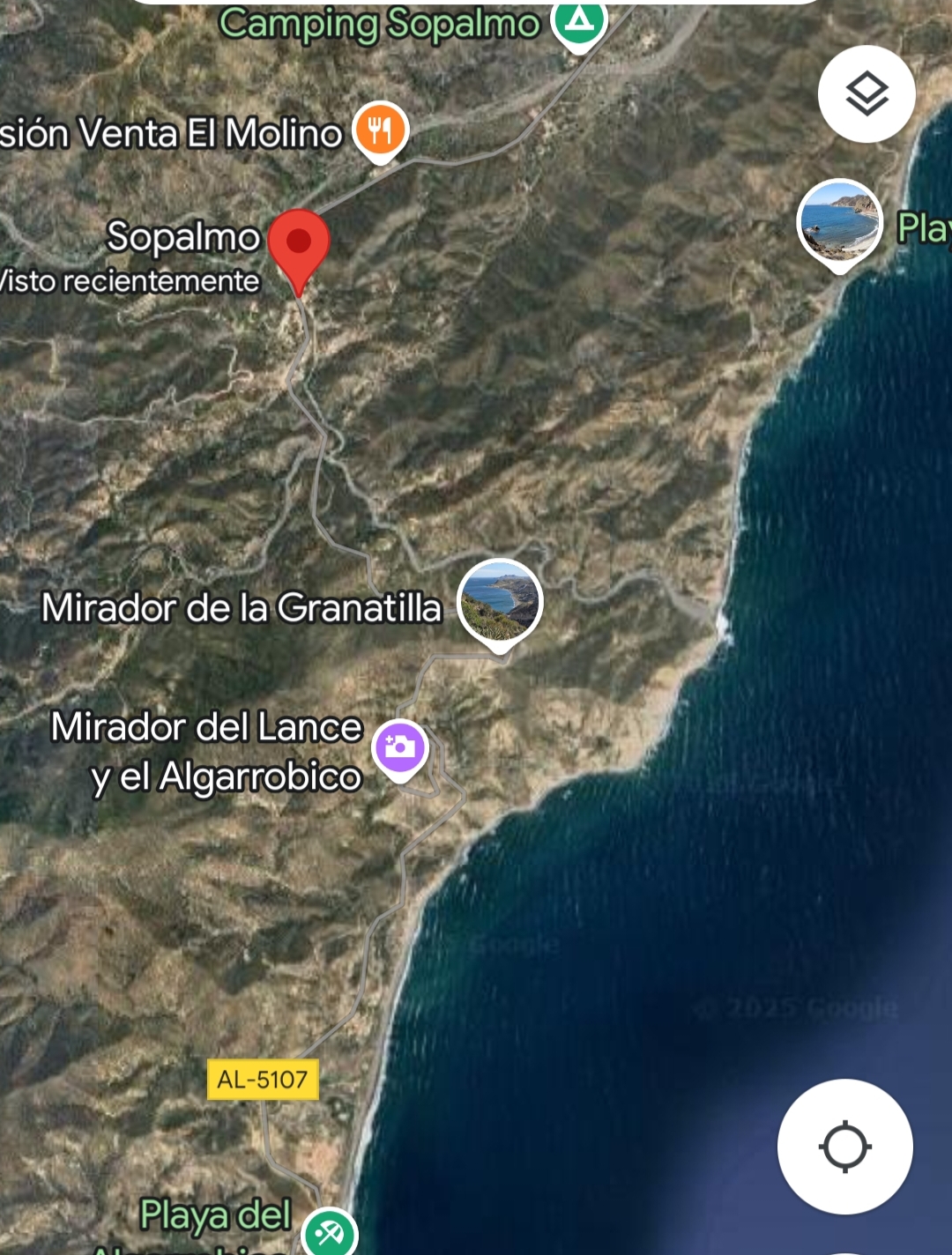
Task: Open Mirador de la Granatilla photo marker
Action: tap(500, 602)
